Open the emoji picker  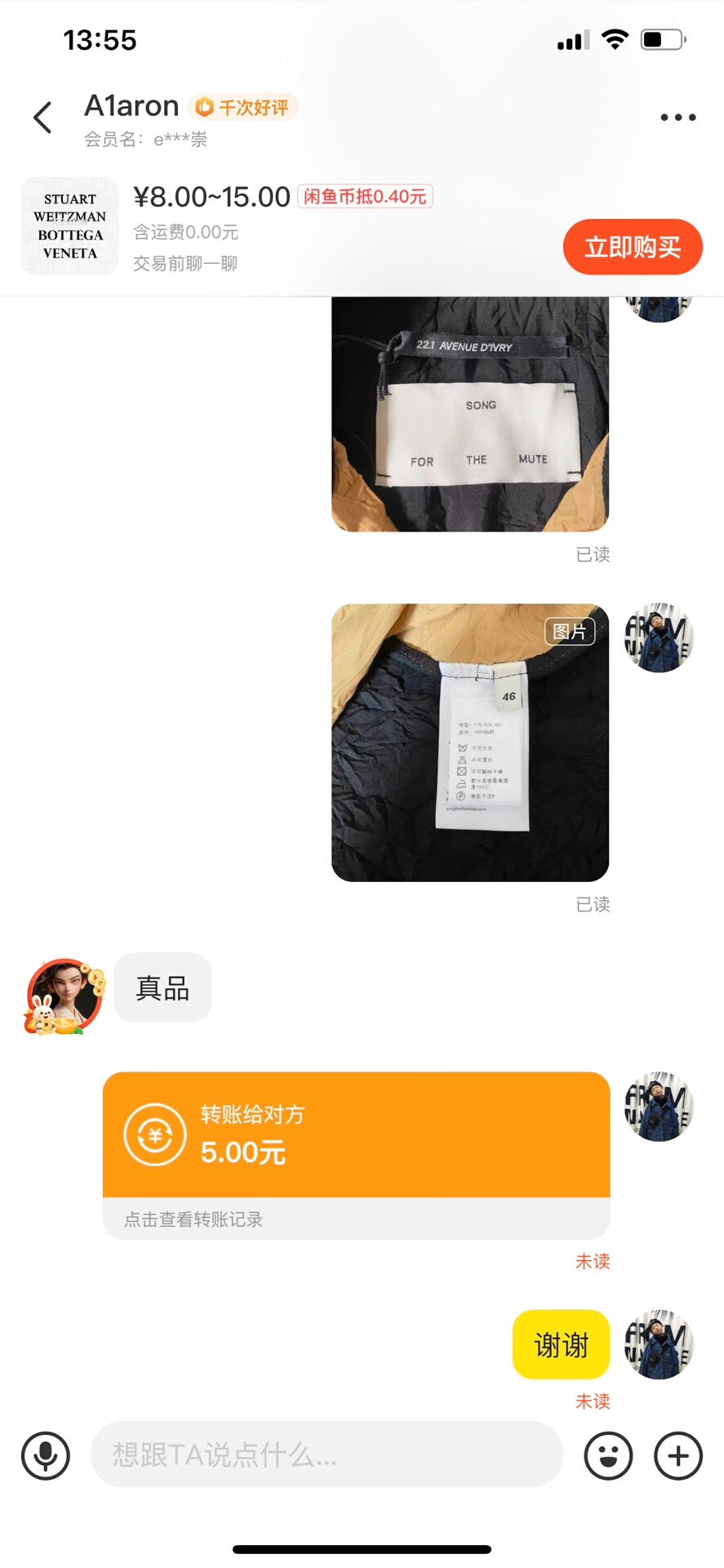pos(608,1455)
